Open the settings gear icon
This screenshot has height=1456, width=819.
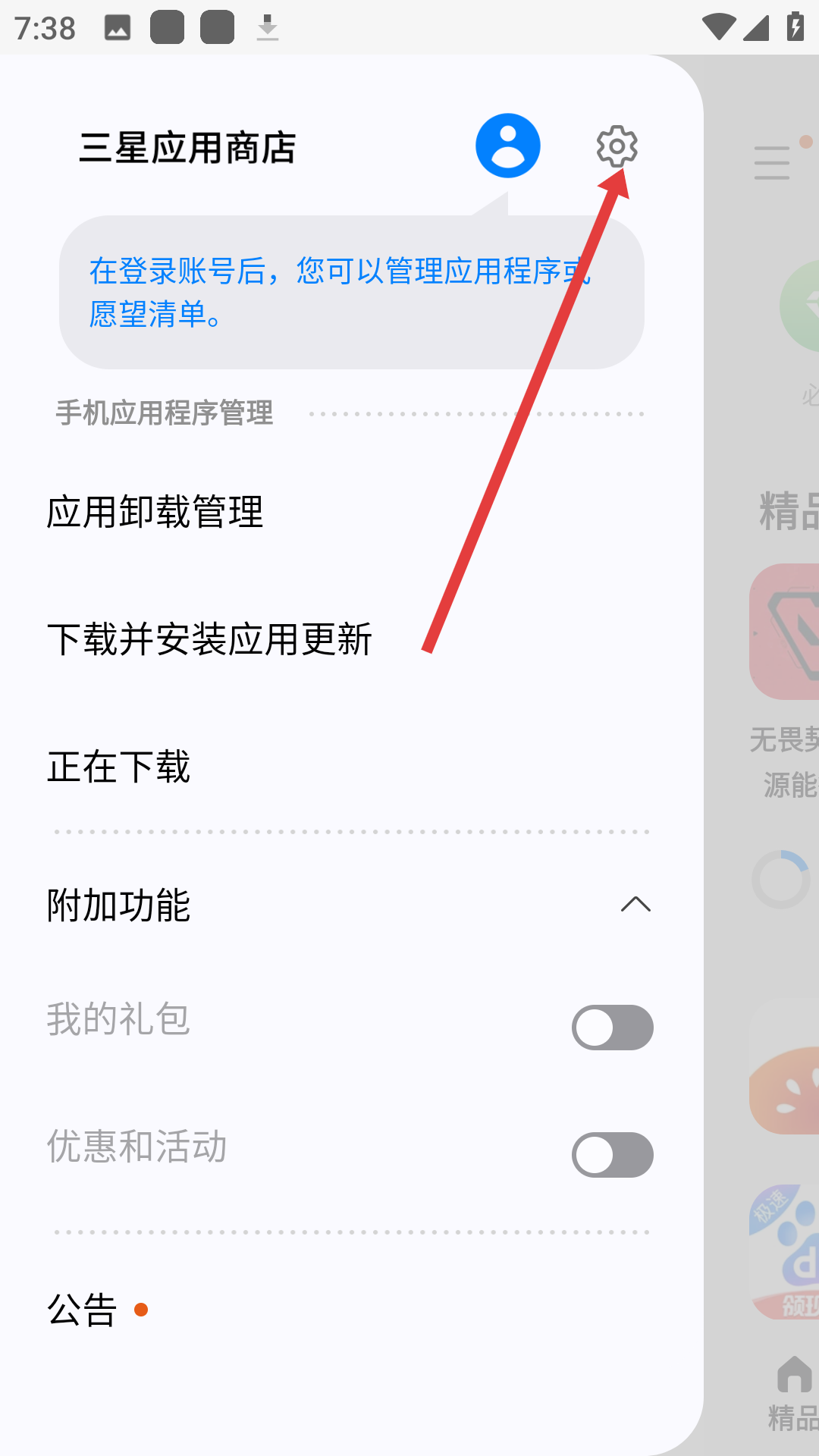coord(617,146)
